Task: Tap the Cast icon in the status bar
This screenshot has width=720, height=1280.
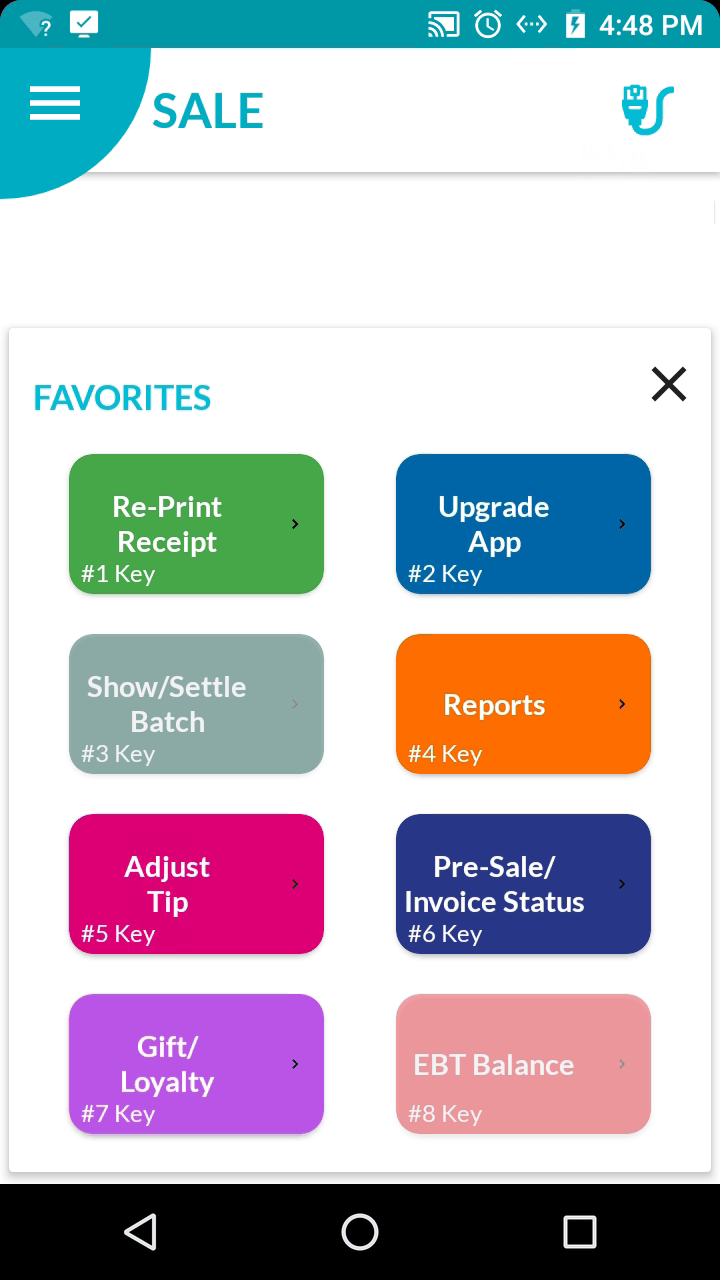Action: [x=443, y=23]
